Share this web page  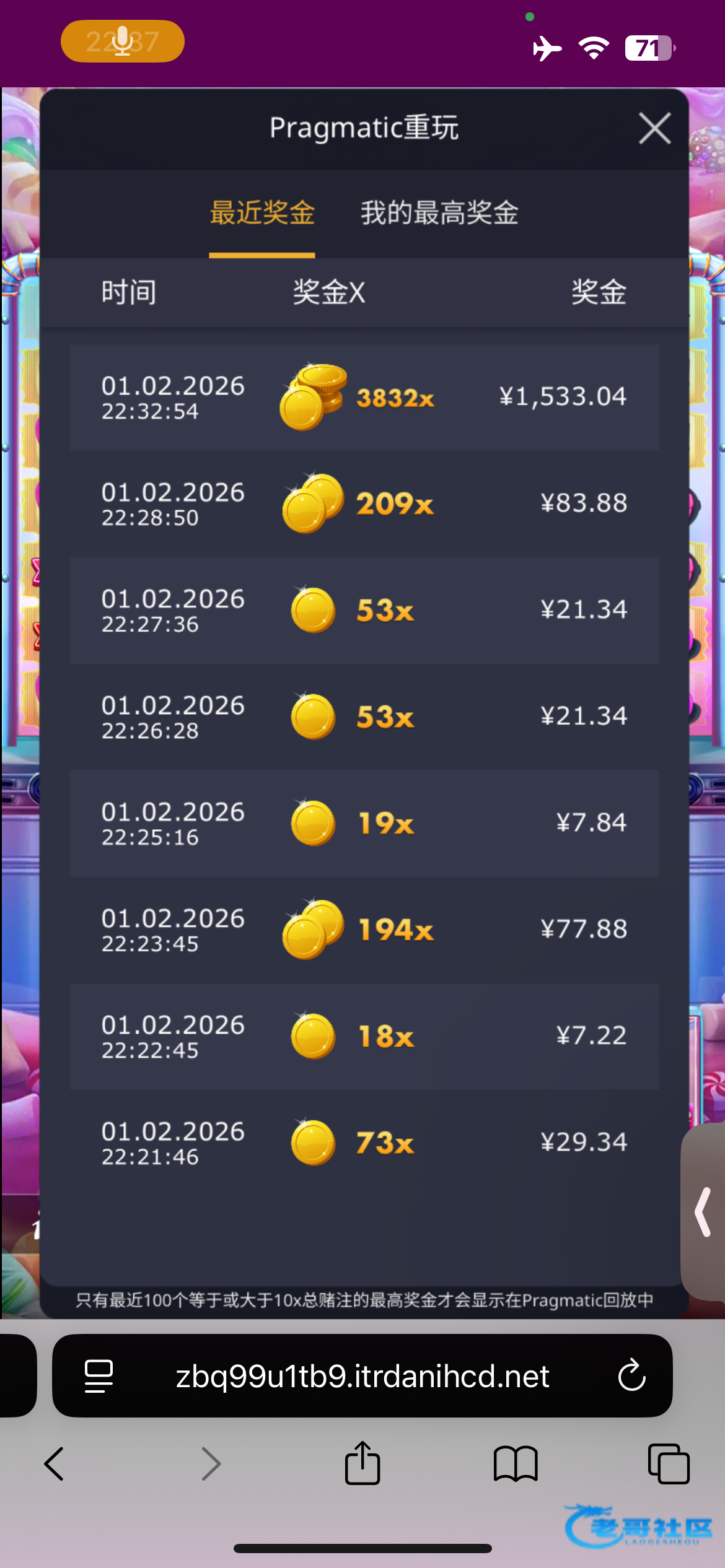tap(362, 1464)
